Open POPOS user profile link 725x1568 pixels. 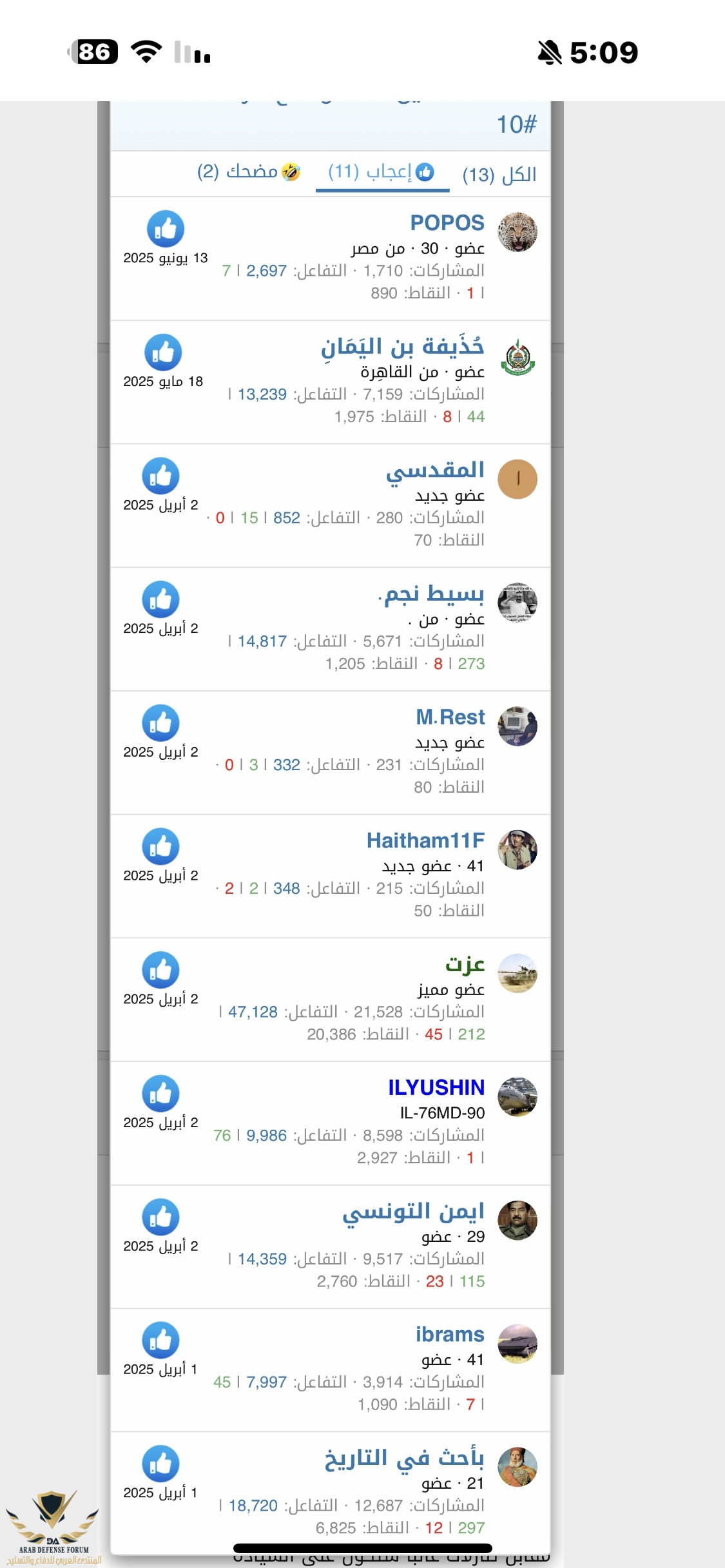click(447, 223)
